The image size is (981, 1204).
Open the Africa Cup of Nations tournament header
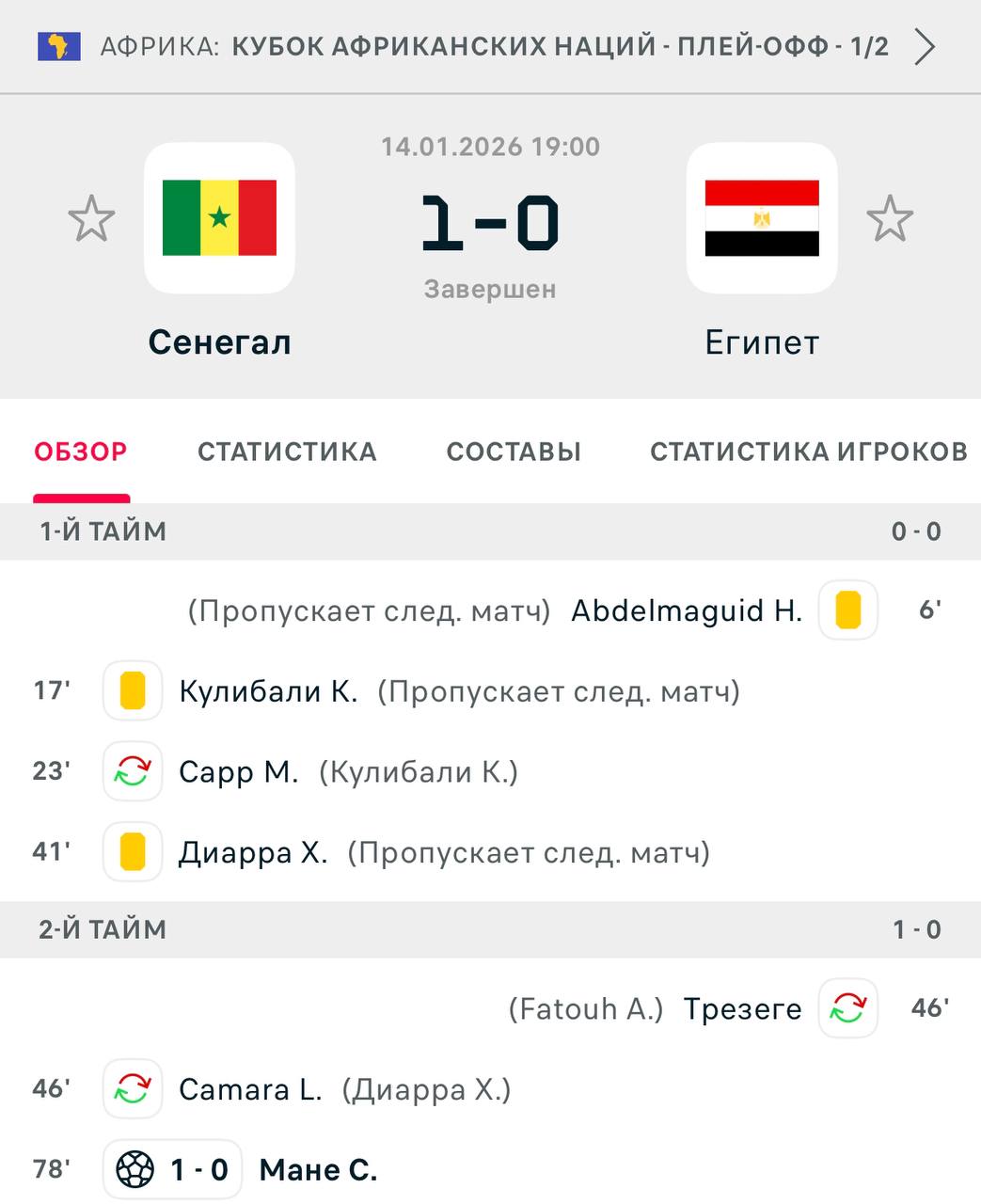(490, 46)
